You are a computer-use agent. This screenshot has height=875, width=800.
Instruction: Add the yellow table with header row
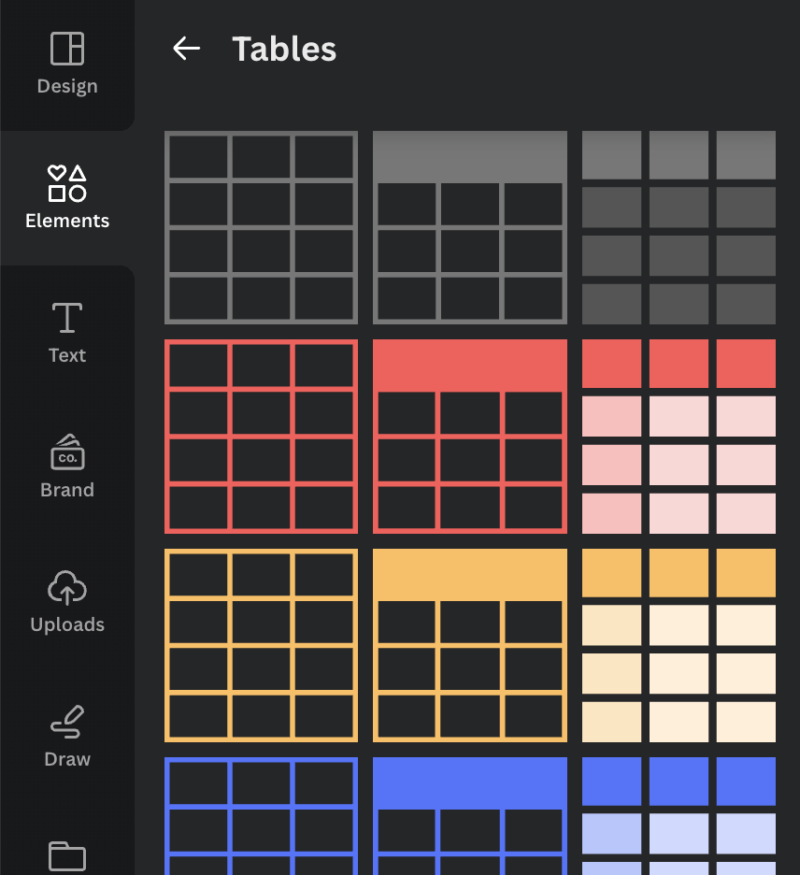(470, 645)
